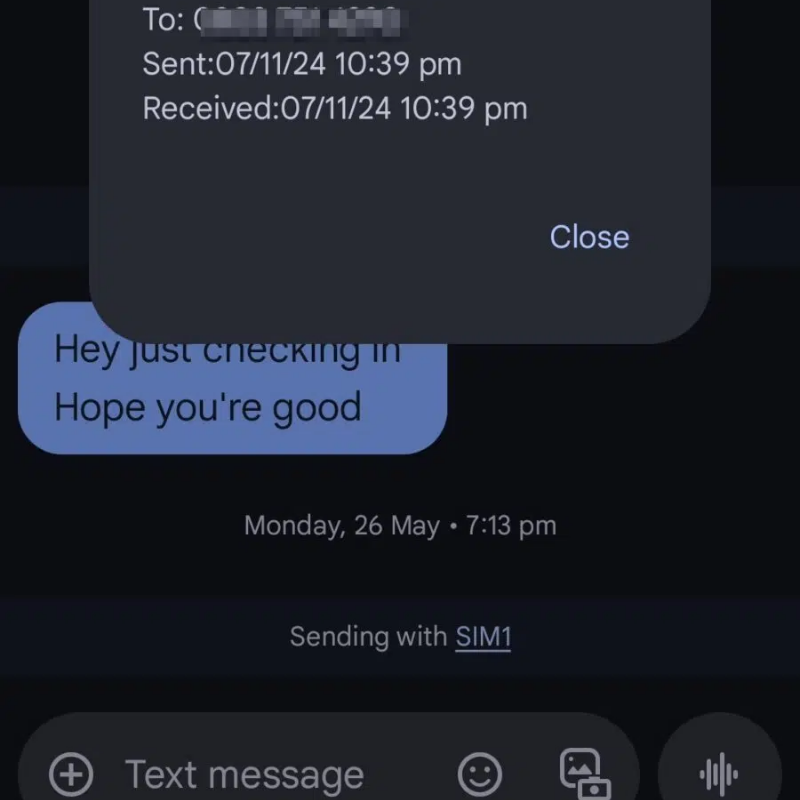Open the emoji picker
This screenshot has height=800, width=800.
coord(479,773)
